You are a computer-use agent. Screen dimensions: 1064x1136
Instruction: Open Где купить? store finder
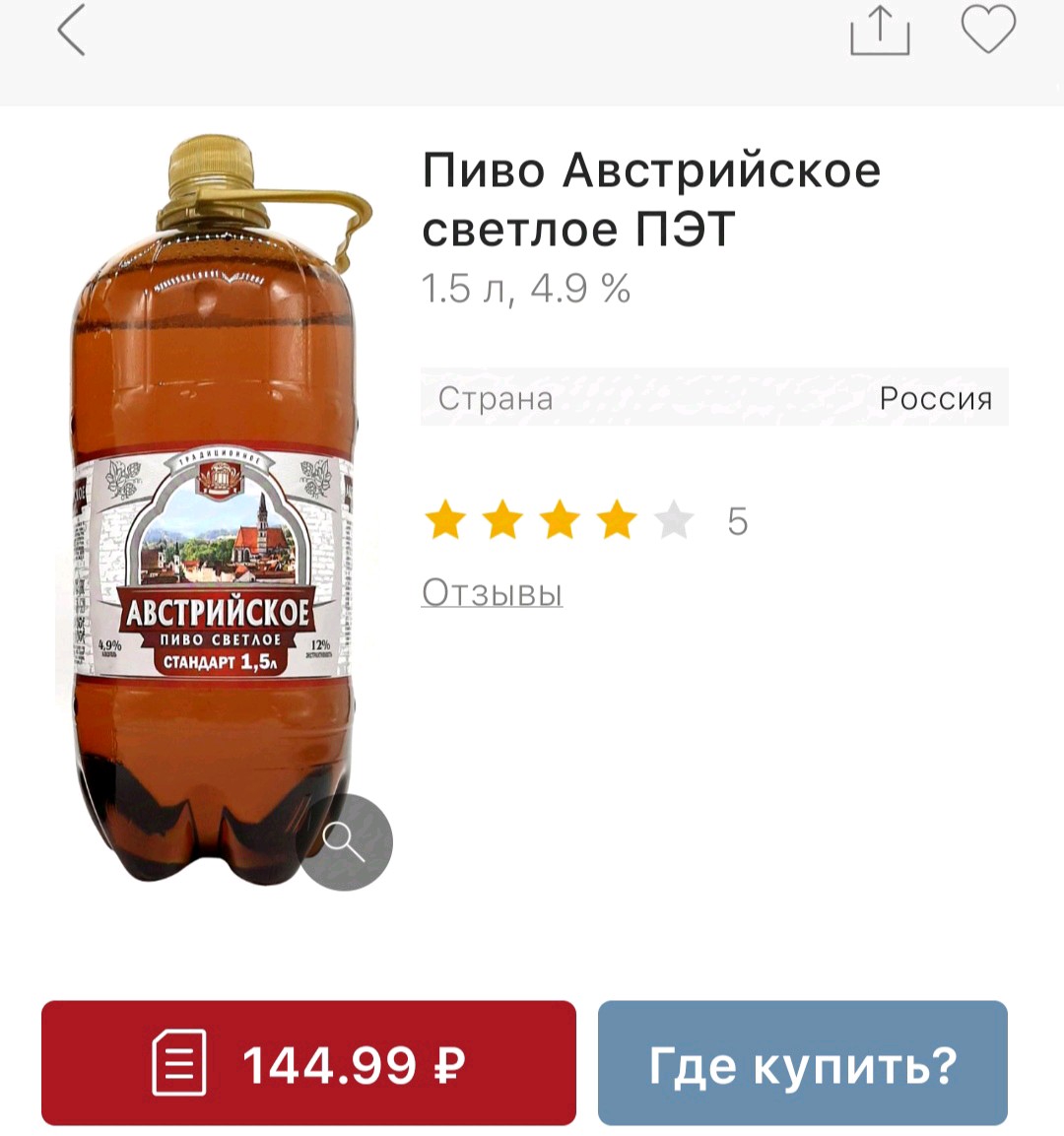802,1063
